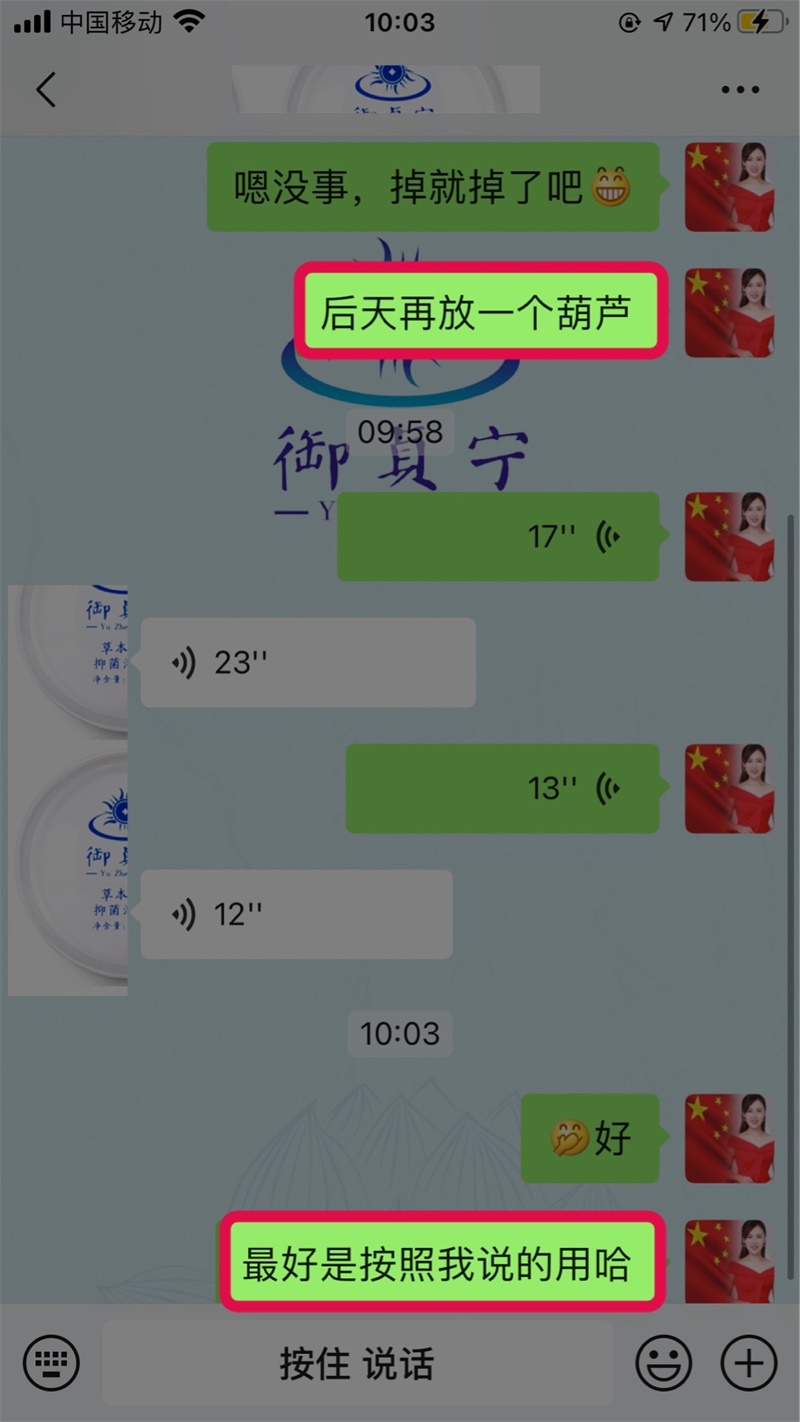Go back to the chat list
Image resolution: width=800 pixels, height=1422 pixels.
(45, 90)
